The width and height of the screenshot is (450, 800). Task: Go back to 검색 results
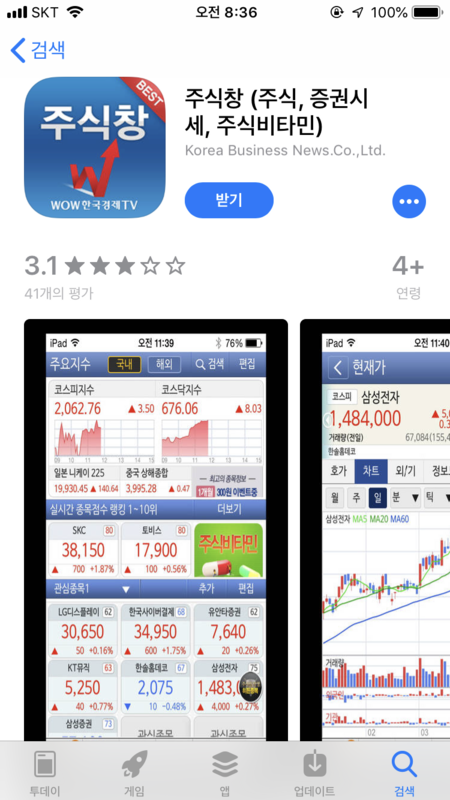pos(37,50)
